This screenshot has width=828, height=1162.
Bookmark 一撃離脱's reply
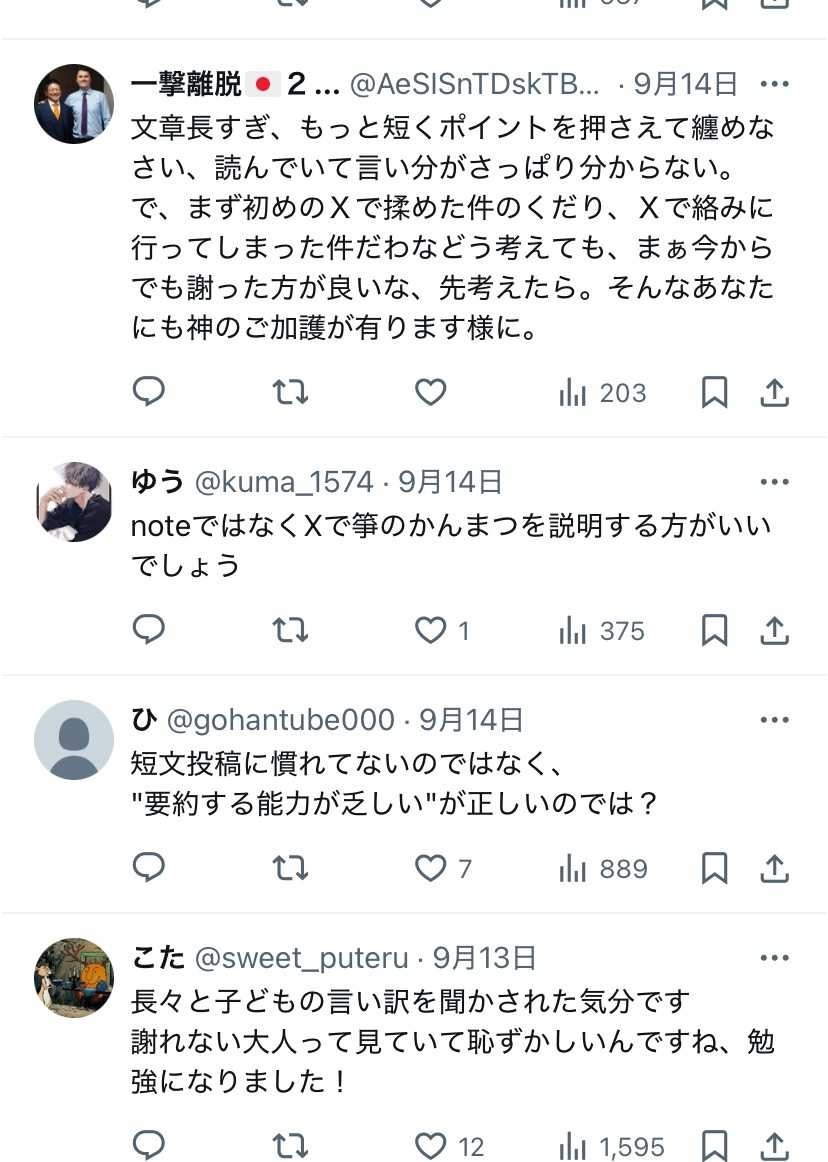(x=714, y=393)
